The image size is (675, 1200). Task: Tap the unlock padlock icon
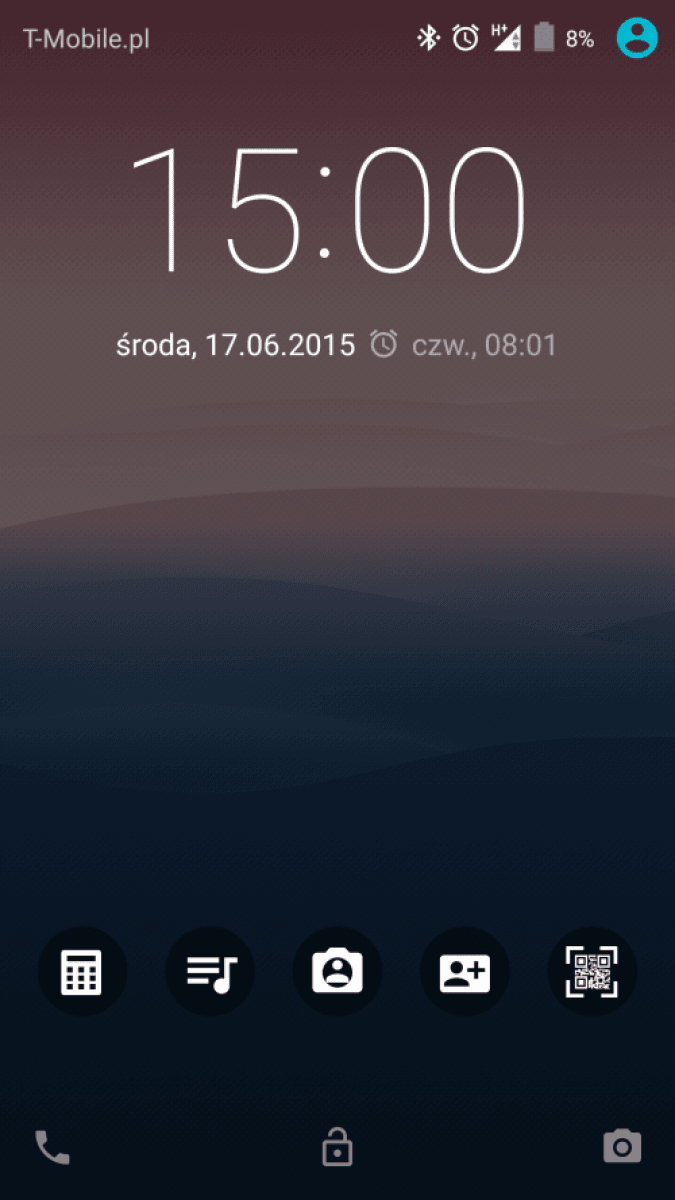pyautogui.click(x=337, y=1146)
